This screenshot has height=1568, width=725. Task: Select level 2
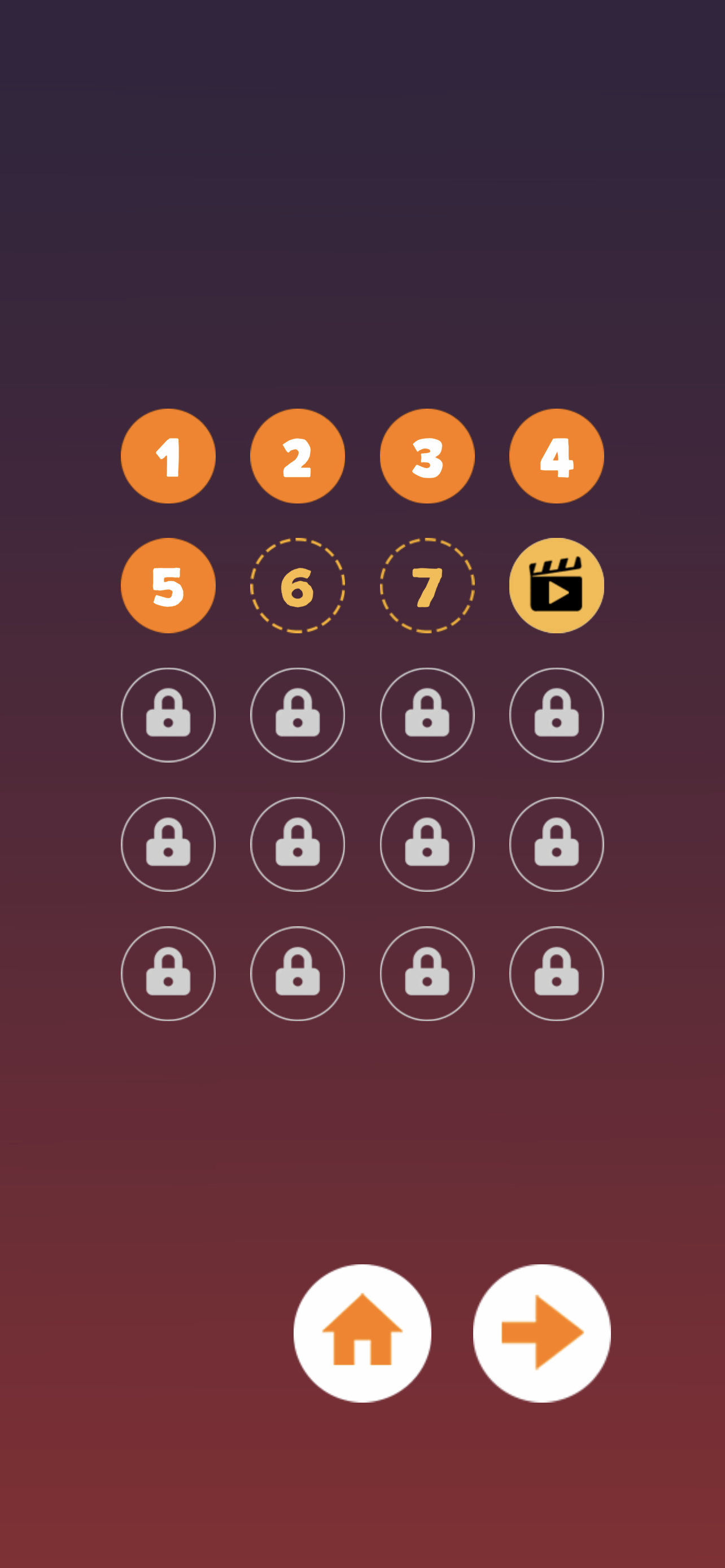298,456
